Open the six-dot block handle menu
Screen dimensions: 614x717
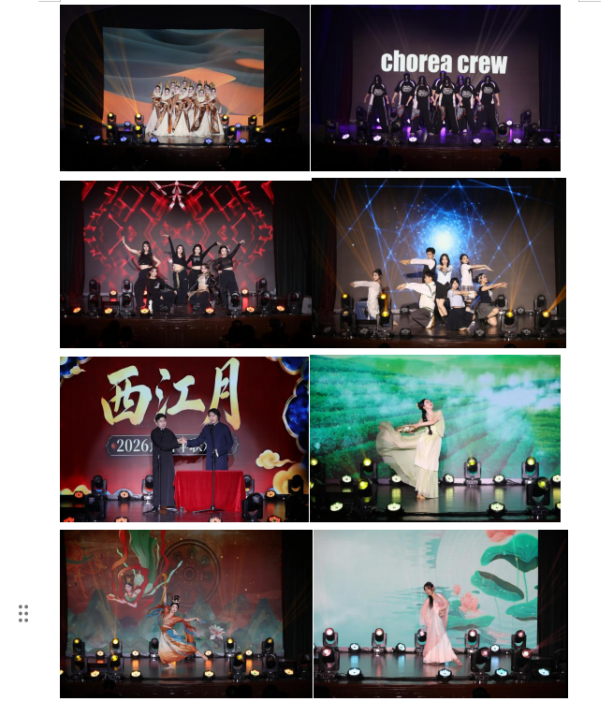point(23,613)
